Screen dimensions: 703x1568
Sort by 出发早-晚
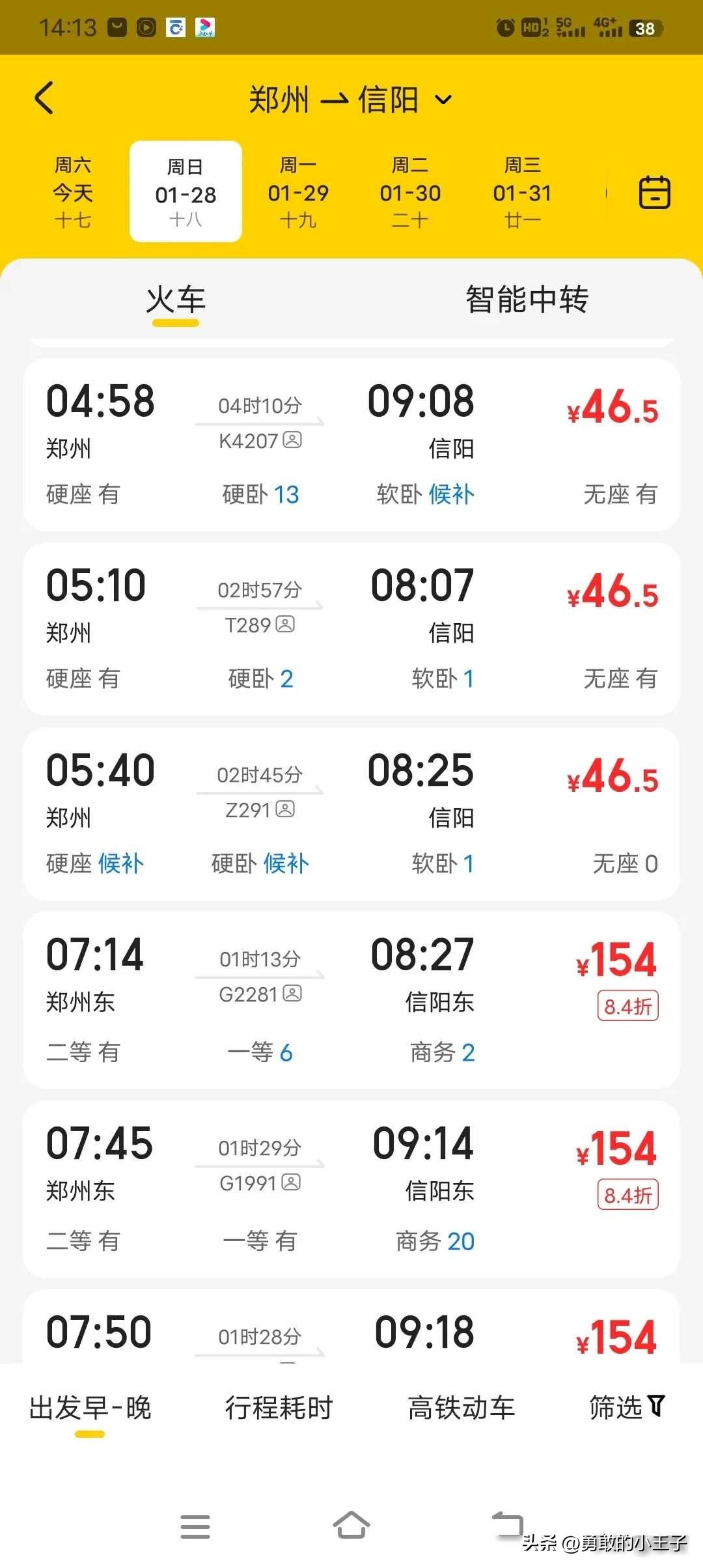pos(90,1408)
